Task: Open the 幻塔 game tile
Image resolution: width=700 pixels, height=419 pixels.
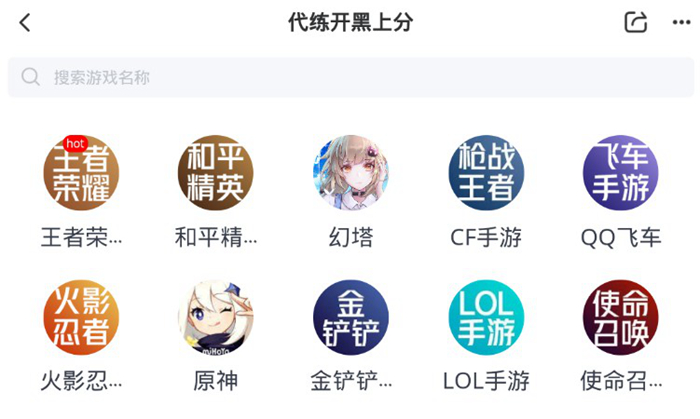Action: 351,174
